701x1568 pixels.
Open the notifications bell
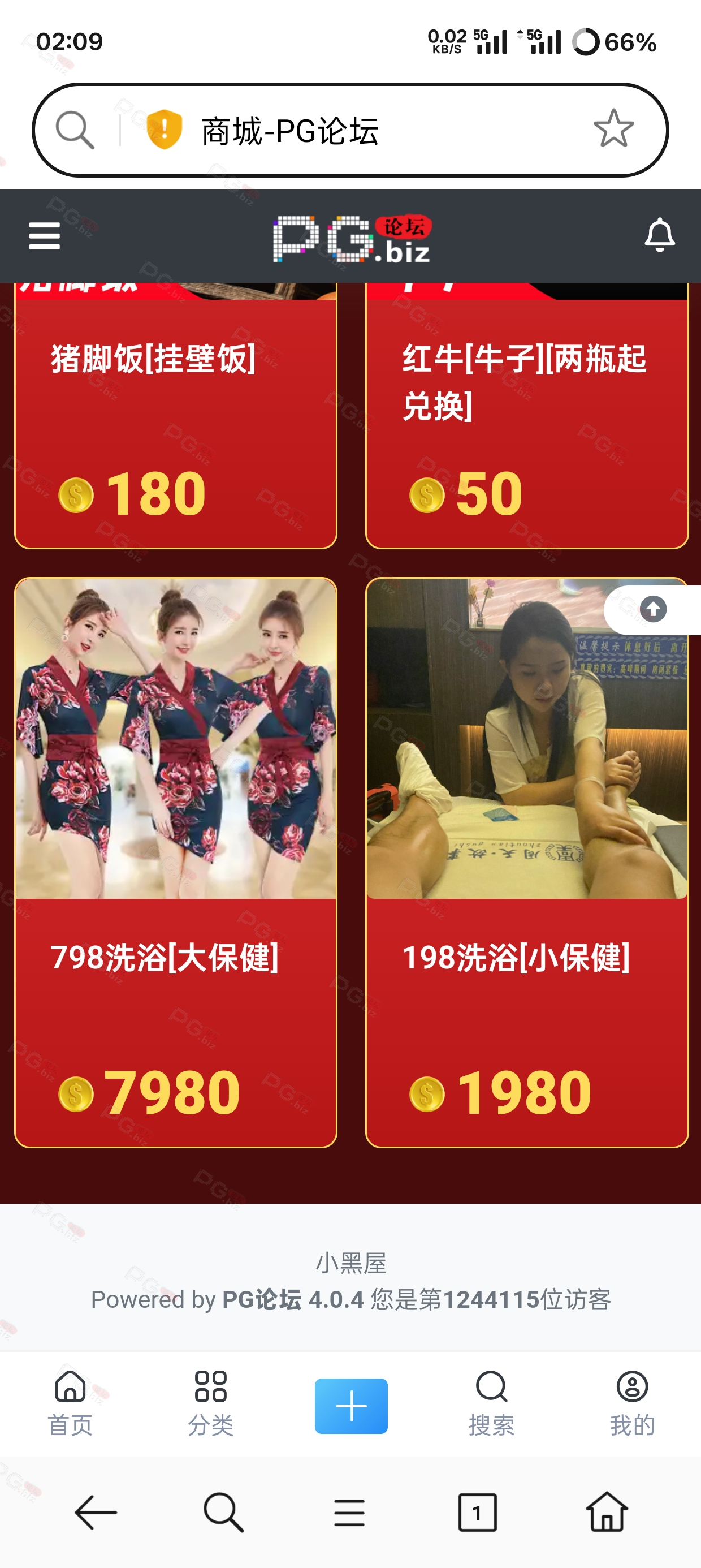tap(660, 235)
